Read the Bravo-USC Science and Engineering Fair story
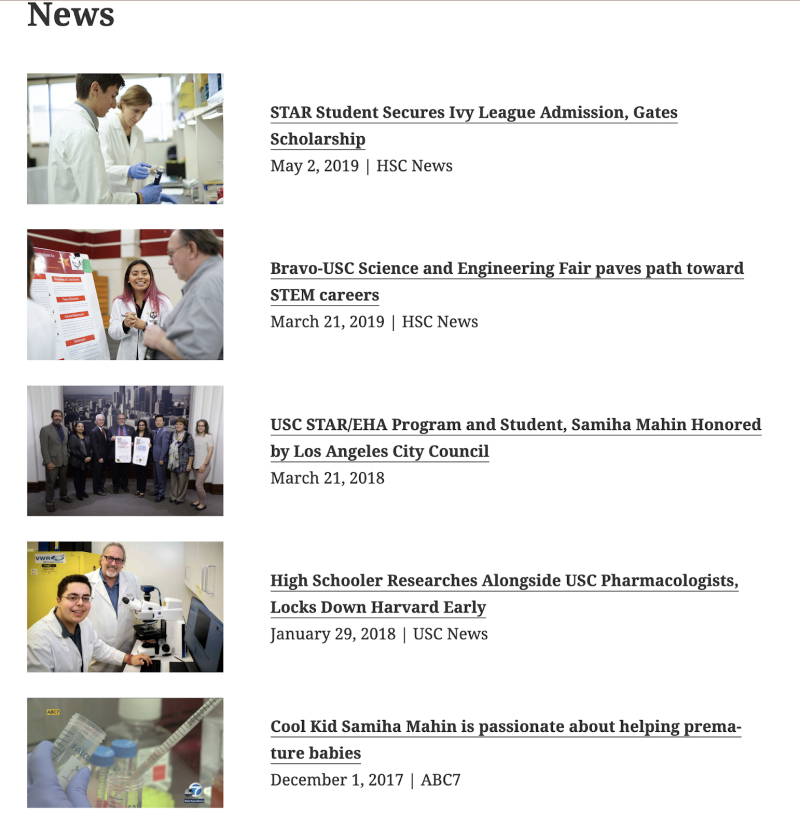Screen dimensions: 800x830 [506, 269]
